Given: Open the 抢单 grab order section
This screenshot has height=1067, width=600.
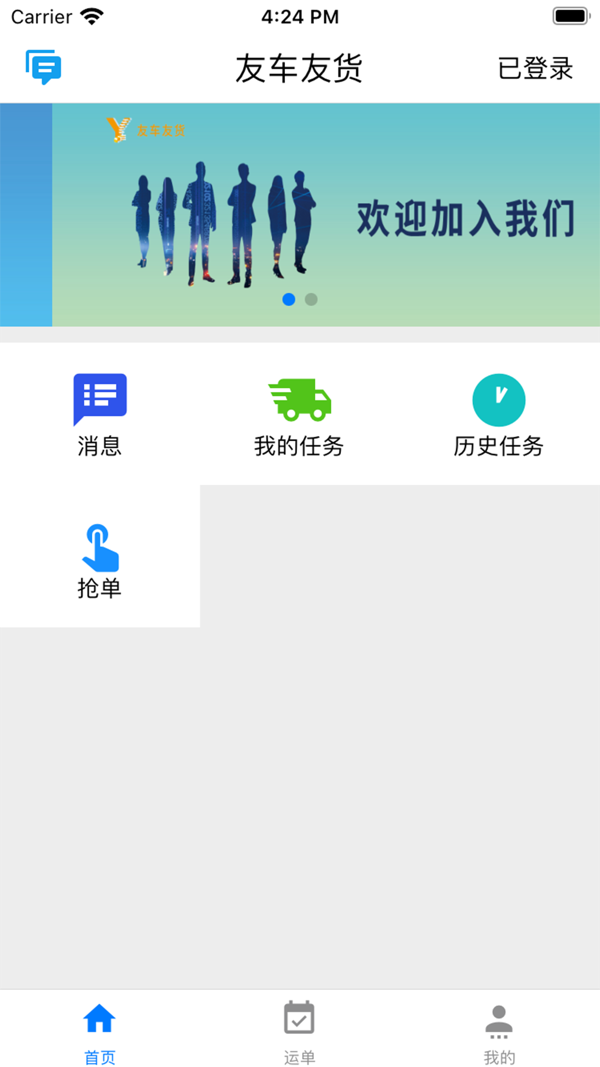Looking at the screenshot, I should click(100, 557).
